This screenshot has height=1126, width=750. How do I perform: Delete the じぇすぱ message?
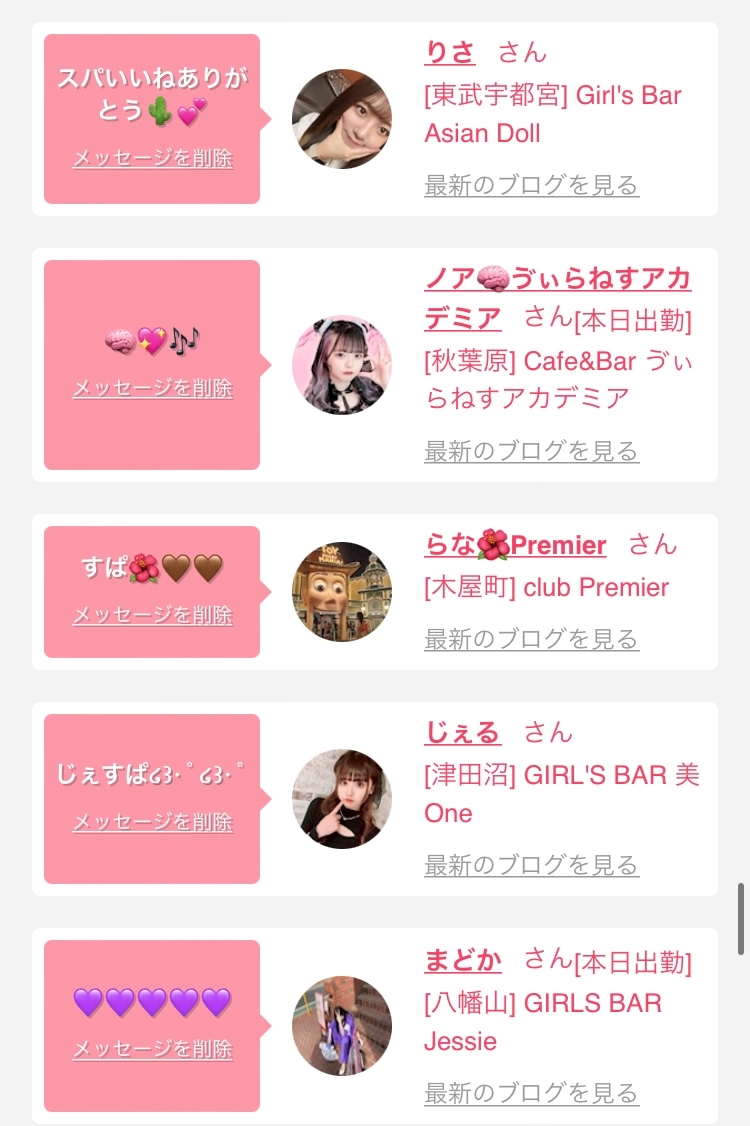point(152,822)
